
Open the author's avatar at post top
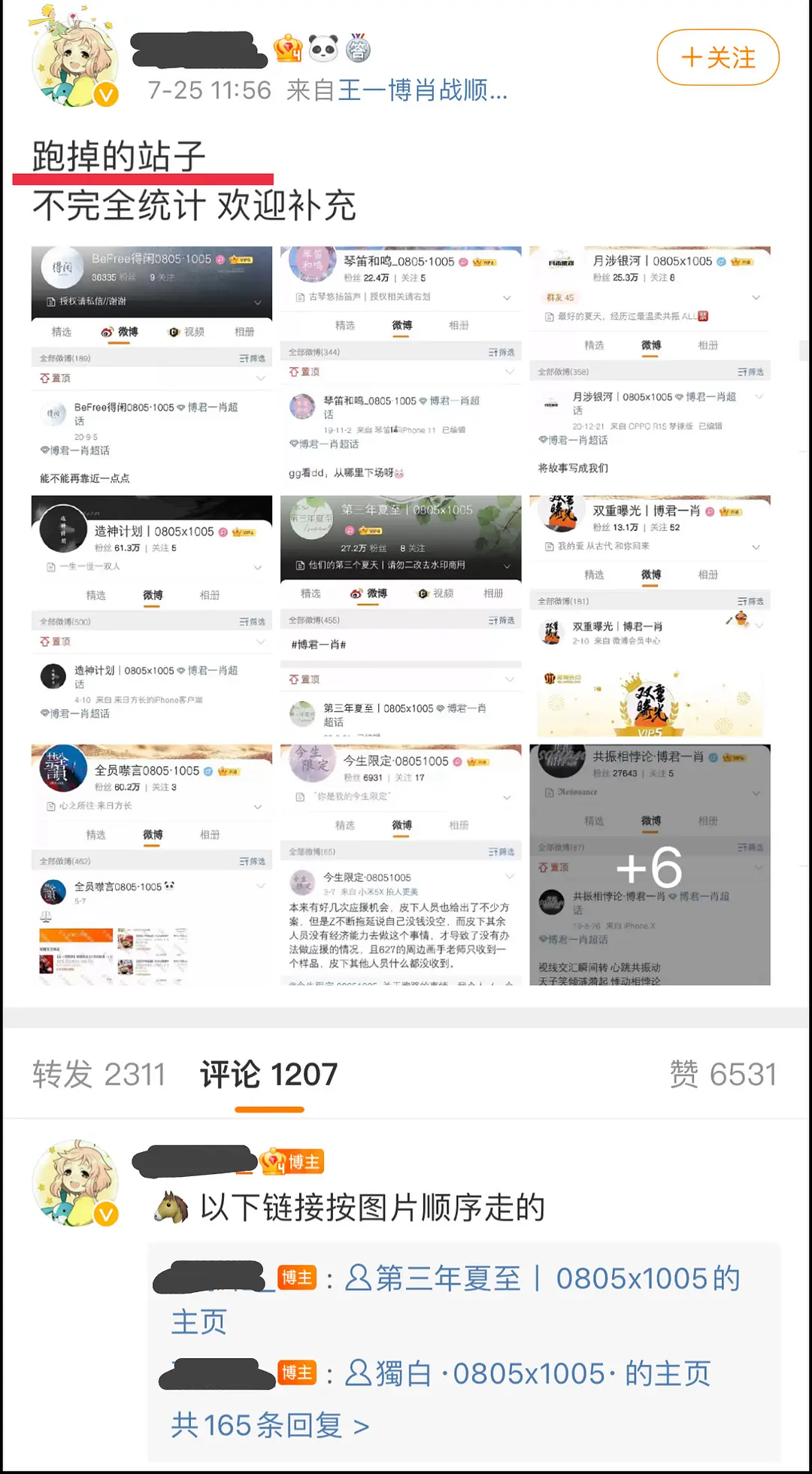pyautogui.click(x=75, y=60)
